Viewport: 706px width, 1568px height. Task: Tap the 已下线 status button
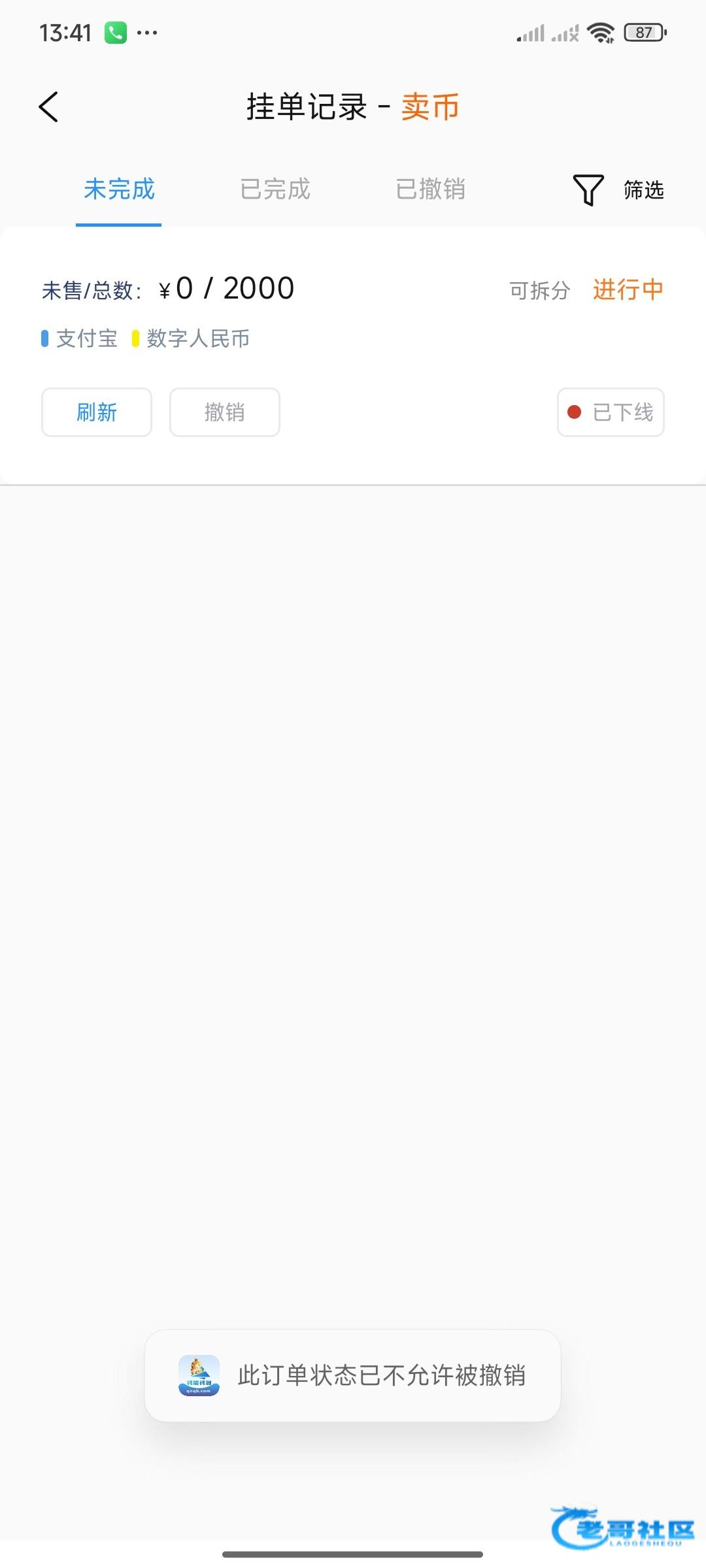click(611, 412)
